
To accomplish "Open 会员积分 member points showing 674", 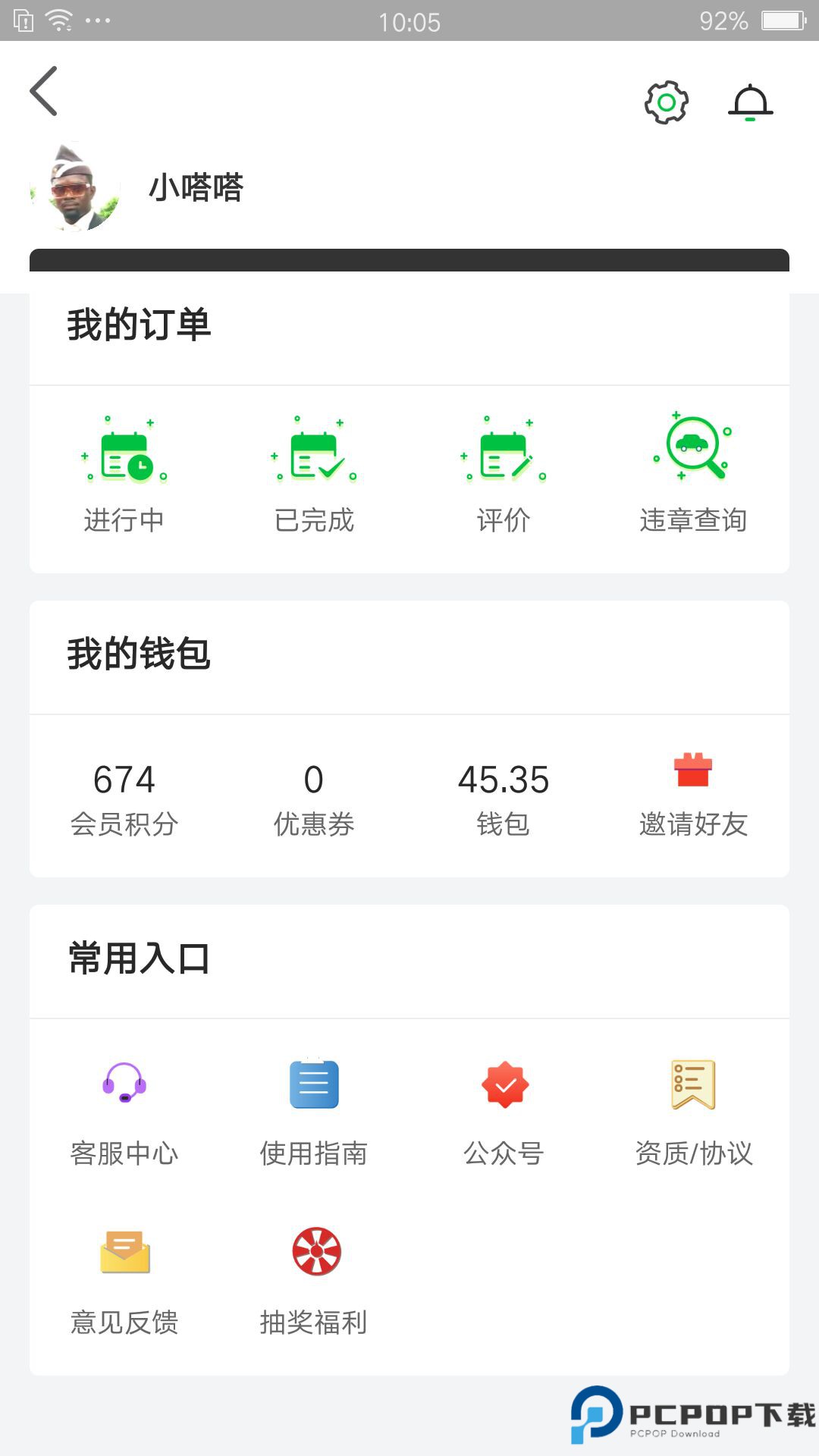I will pos(124,796).
